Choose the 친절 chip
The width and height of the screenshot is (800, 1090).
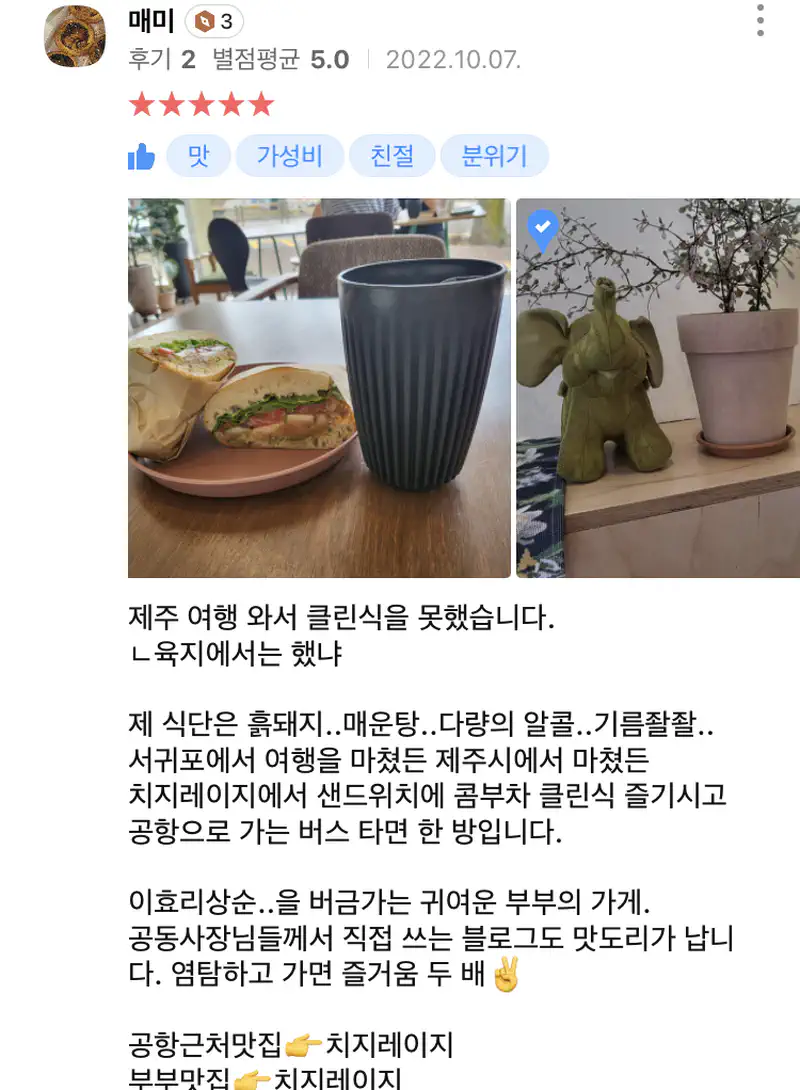coord(392,156)
